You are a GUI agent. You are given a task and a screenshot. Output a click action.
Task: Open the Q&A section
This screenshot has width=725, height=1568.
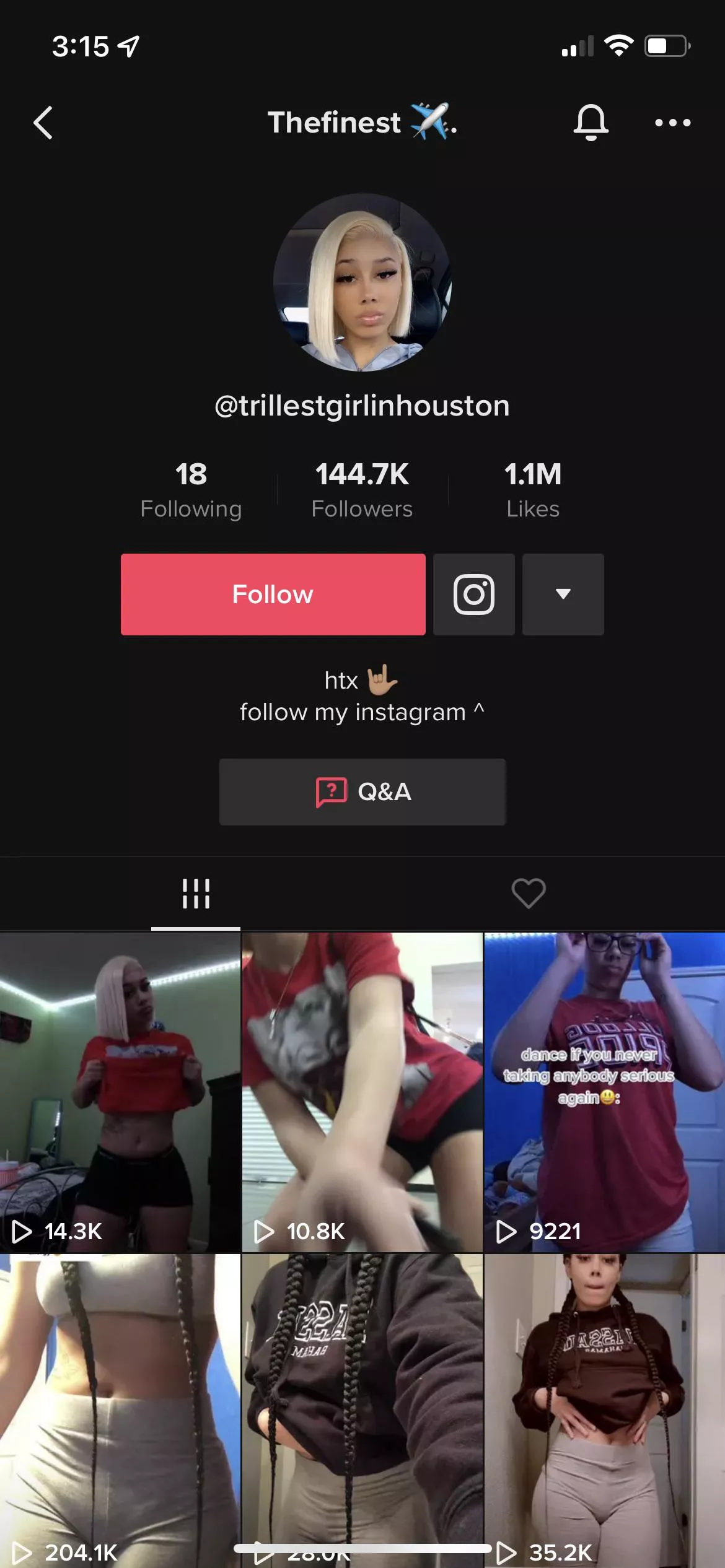(x=362, y=791)
